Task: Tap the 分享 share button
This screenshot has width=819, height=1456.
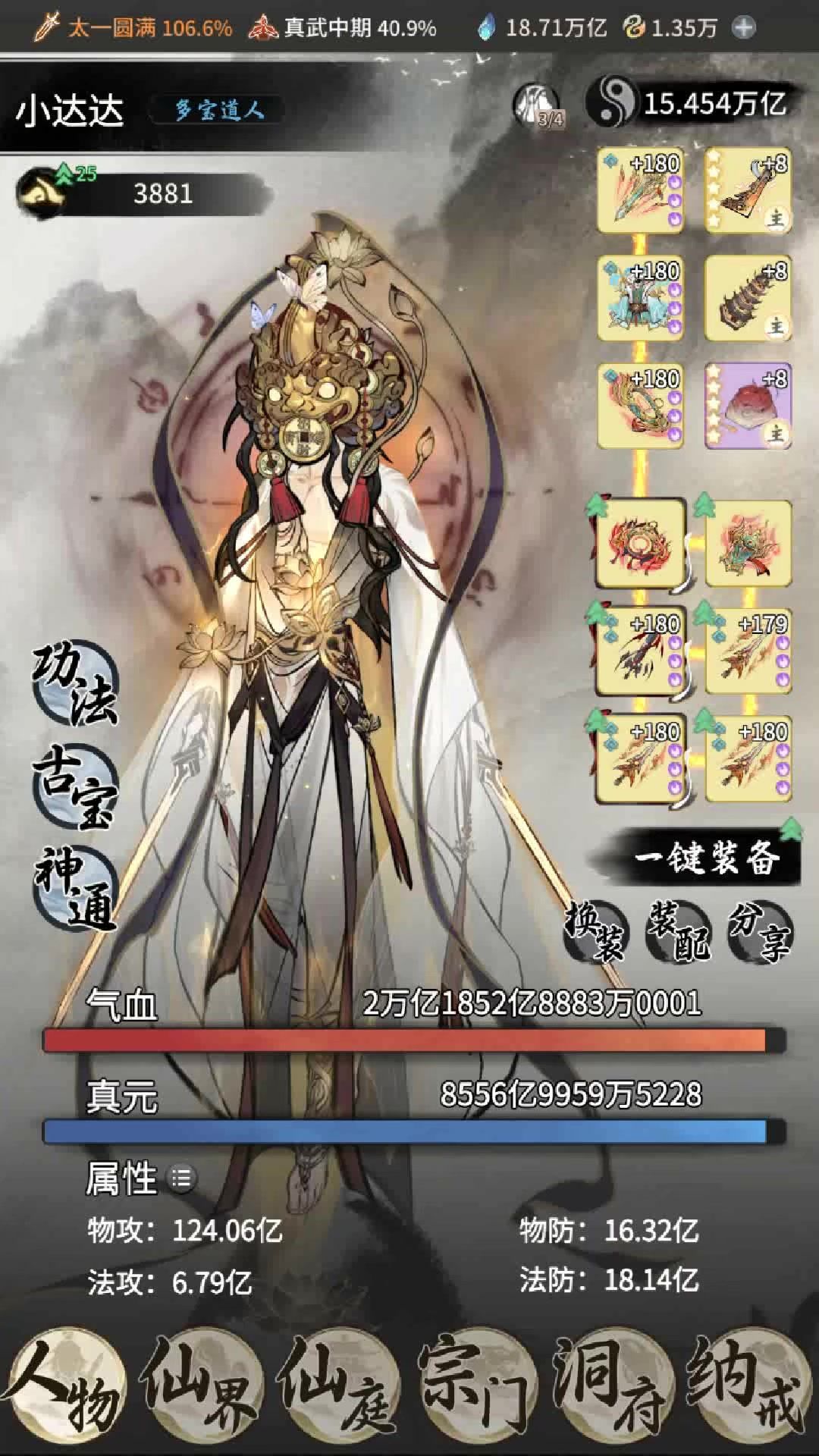Action: click(760, 931)
